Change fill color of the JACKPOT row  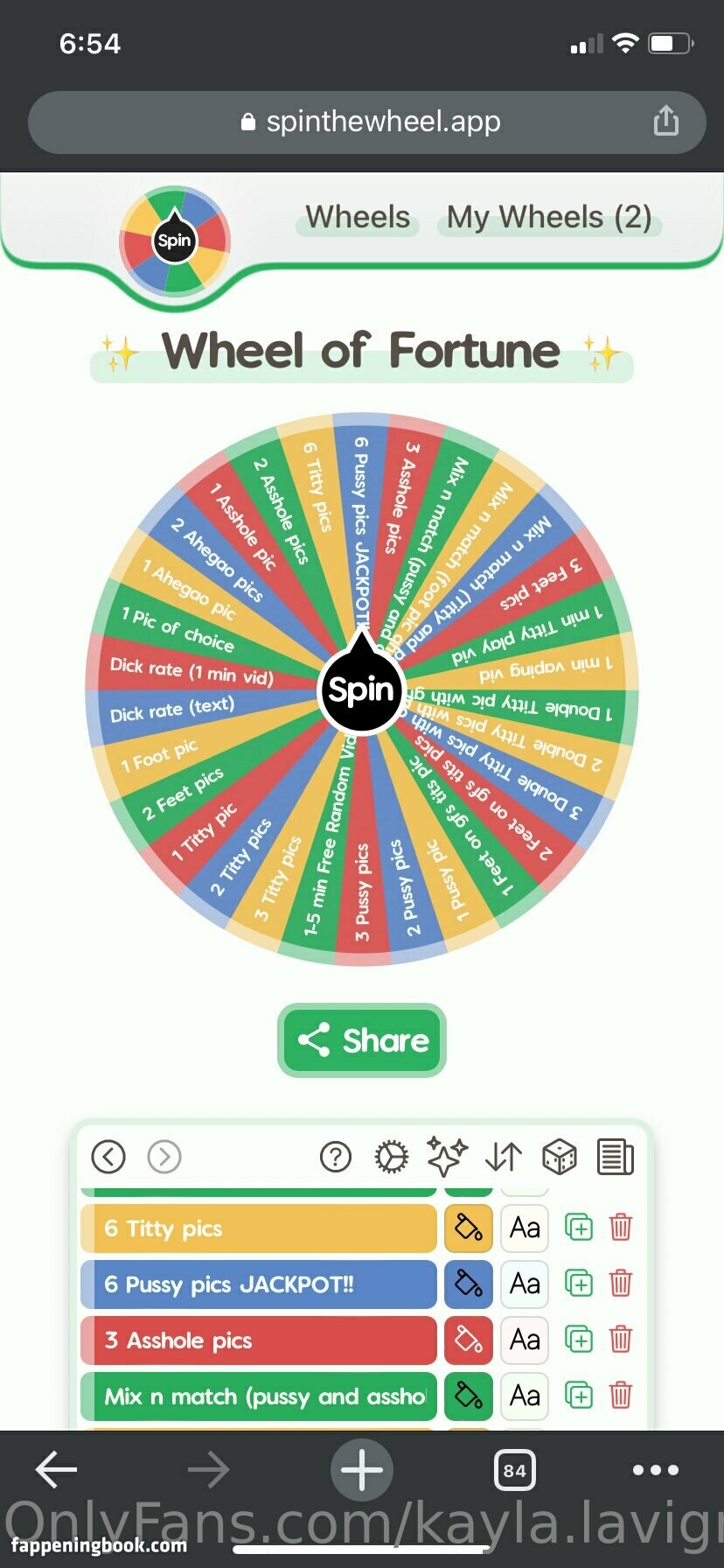[x=469, y=1284]
